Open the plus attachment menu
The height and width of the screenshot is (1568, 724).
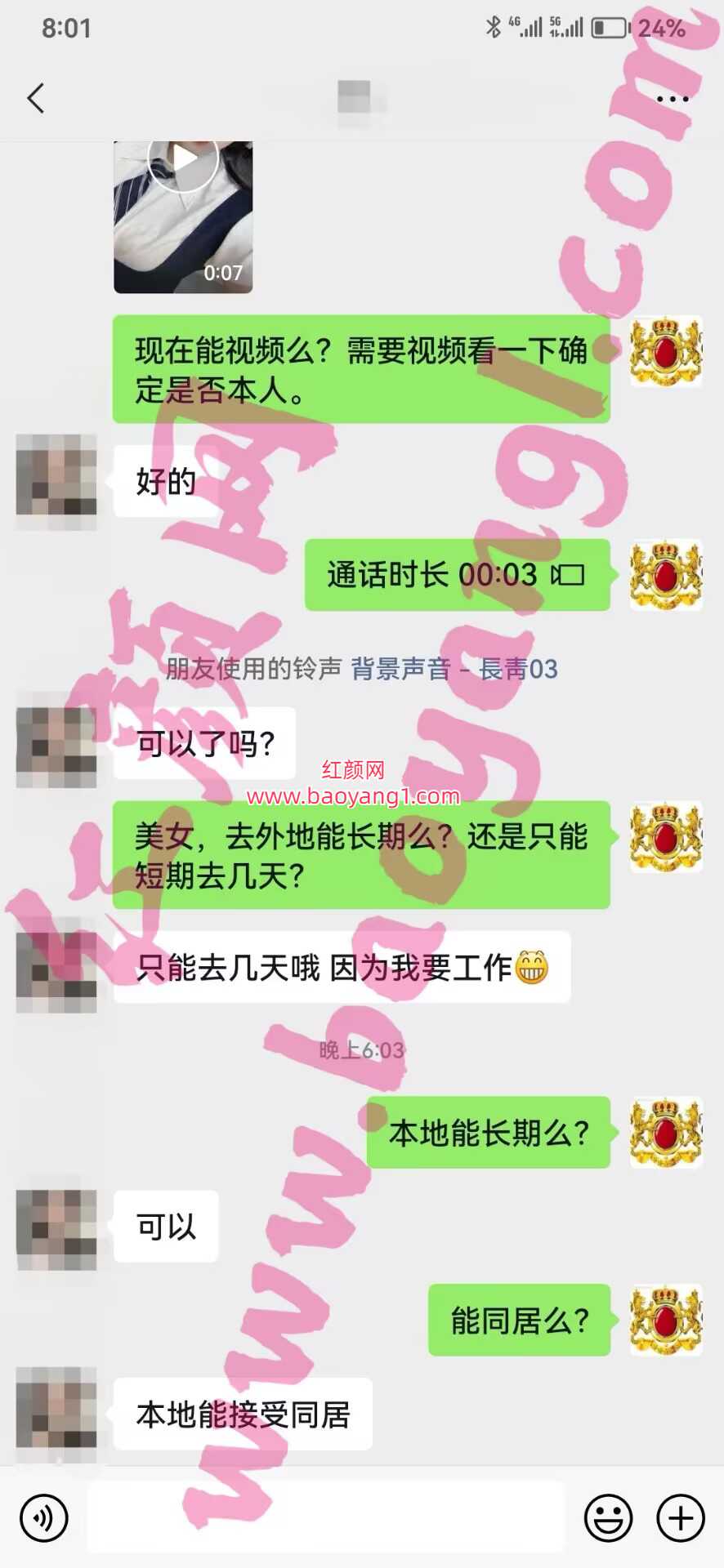(x=681, y=1518)
